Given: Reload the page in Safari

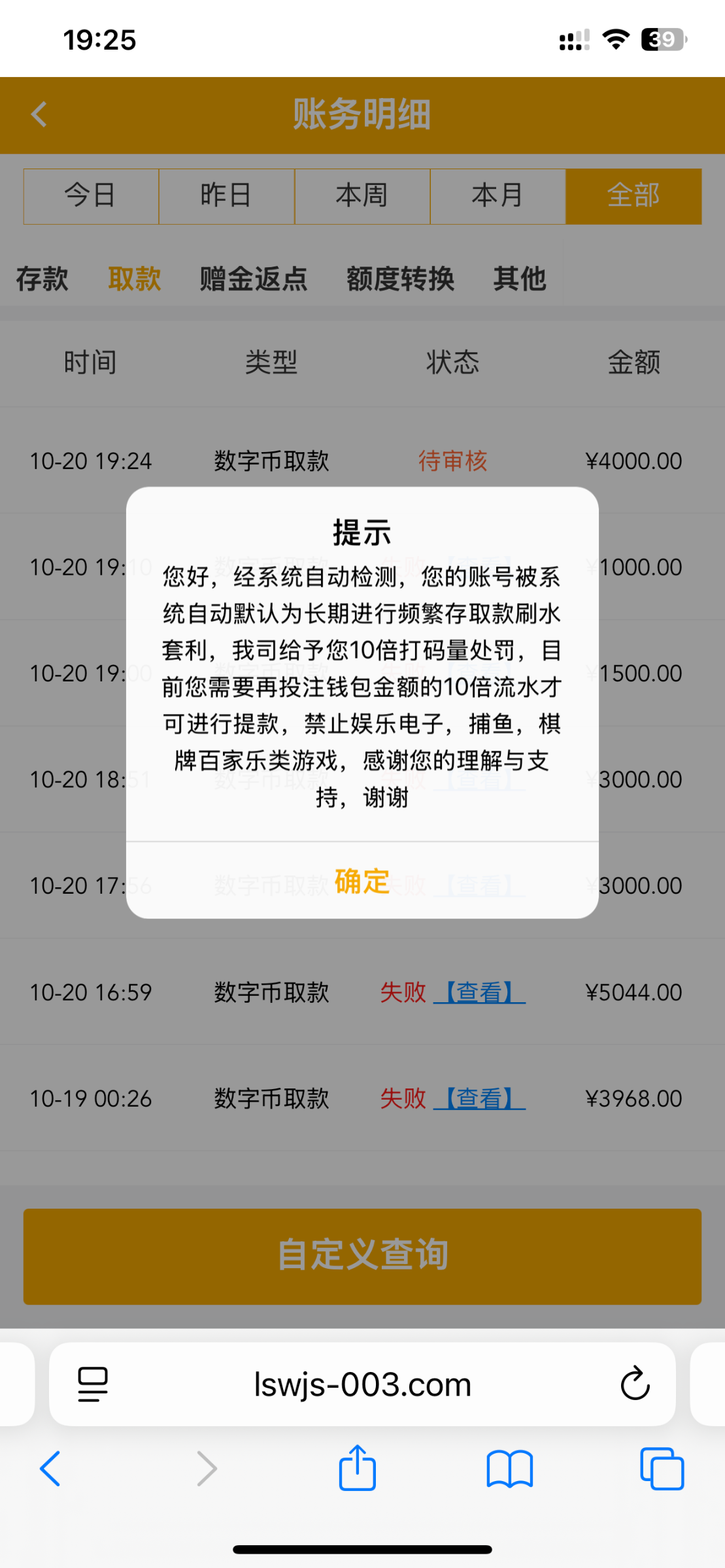Looking at the screenshot, I should coord(634,1384).
